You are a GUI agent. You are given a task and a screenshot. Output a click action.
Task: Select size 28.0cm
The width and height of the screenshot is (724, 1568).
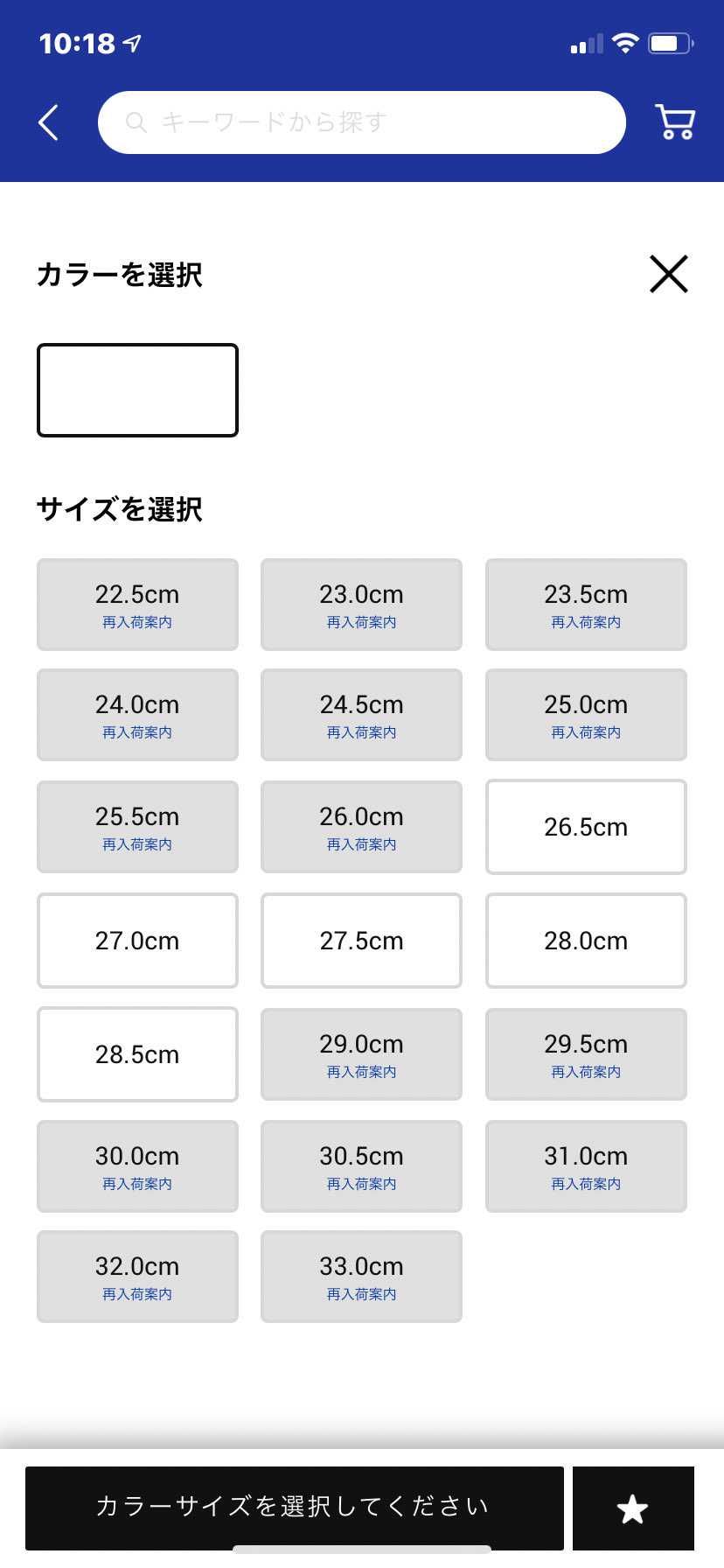click(585, 941)
